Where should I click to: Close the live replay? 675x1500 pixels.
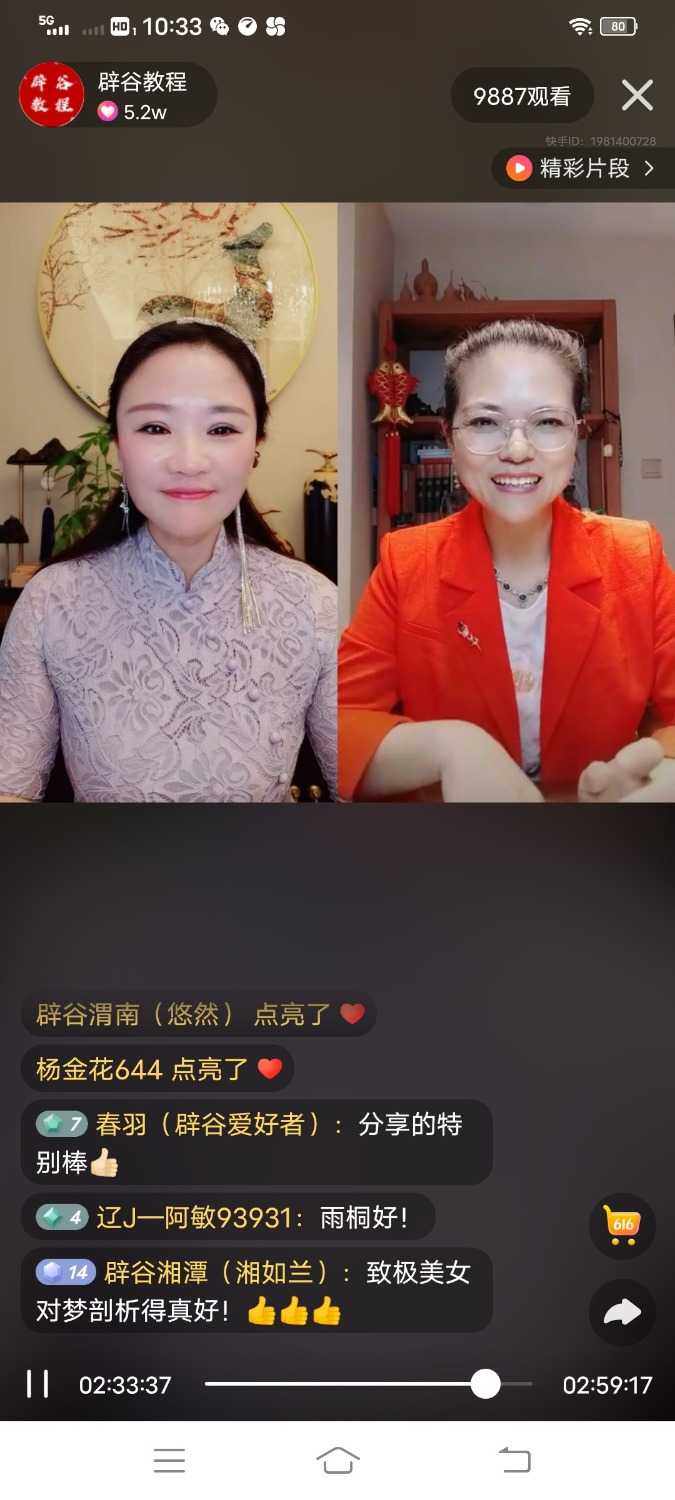637,96
